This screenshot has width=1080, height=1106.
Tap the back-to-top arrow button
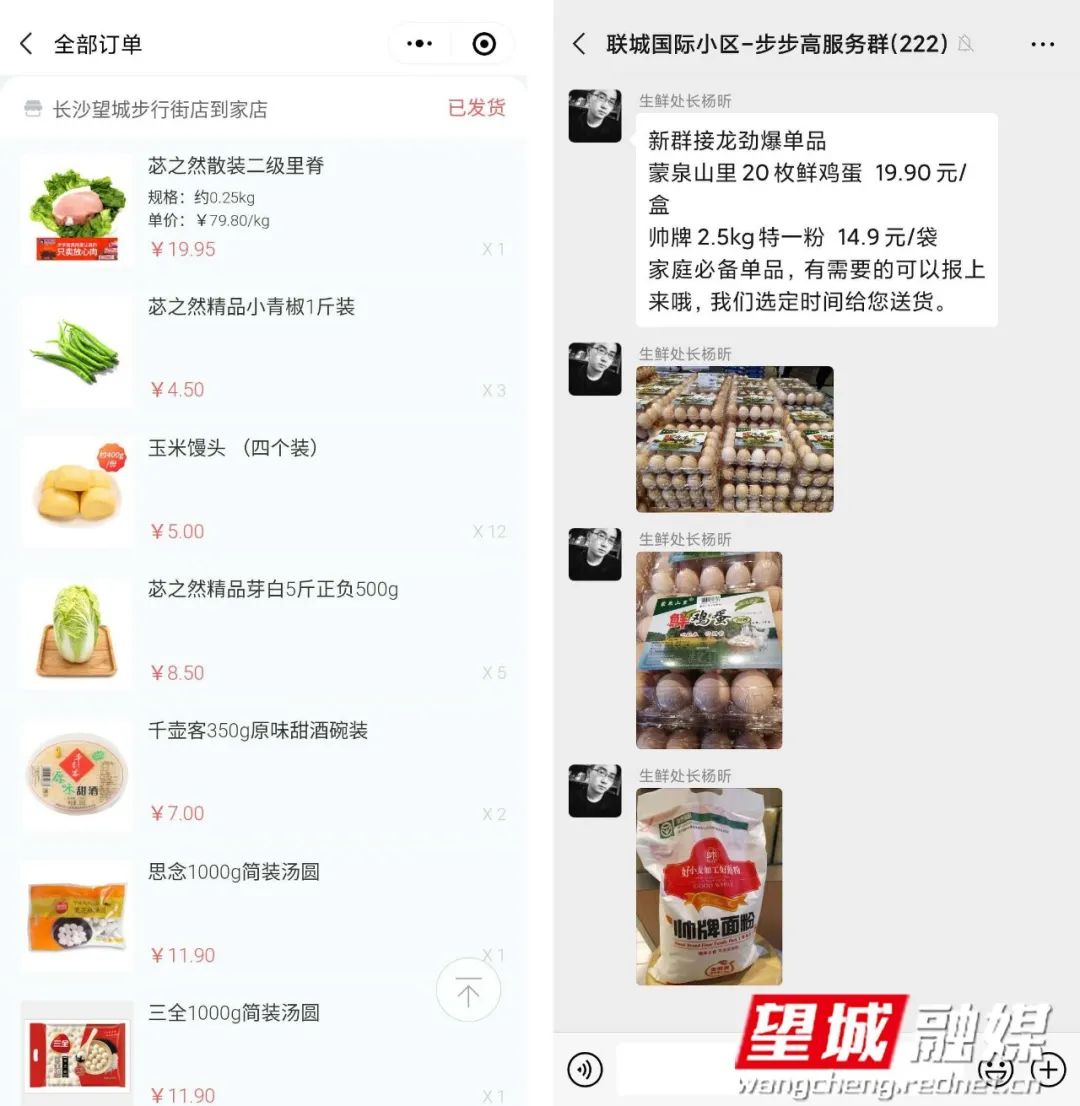pyautogui.click(x=468, y=989)
